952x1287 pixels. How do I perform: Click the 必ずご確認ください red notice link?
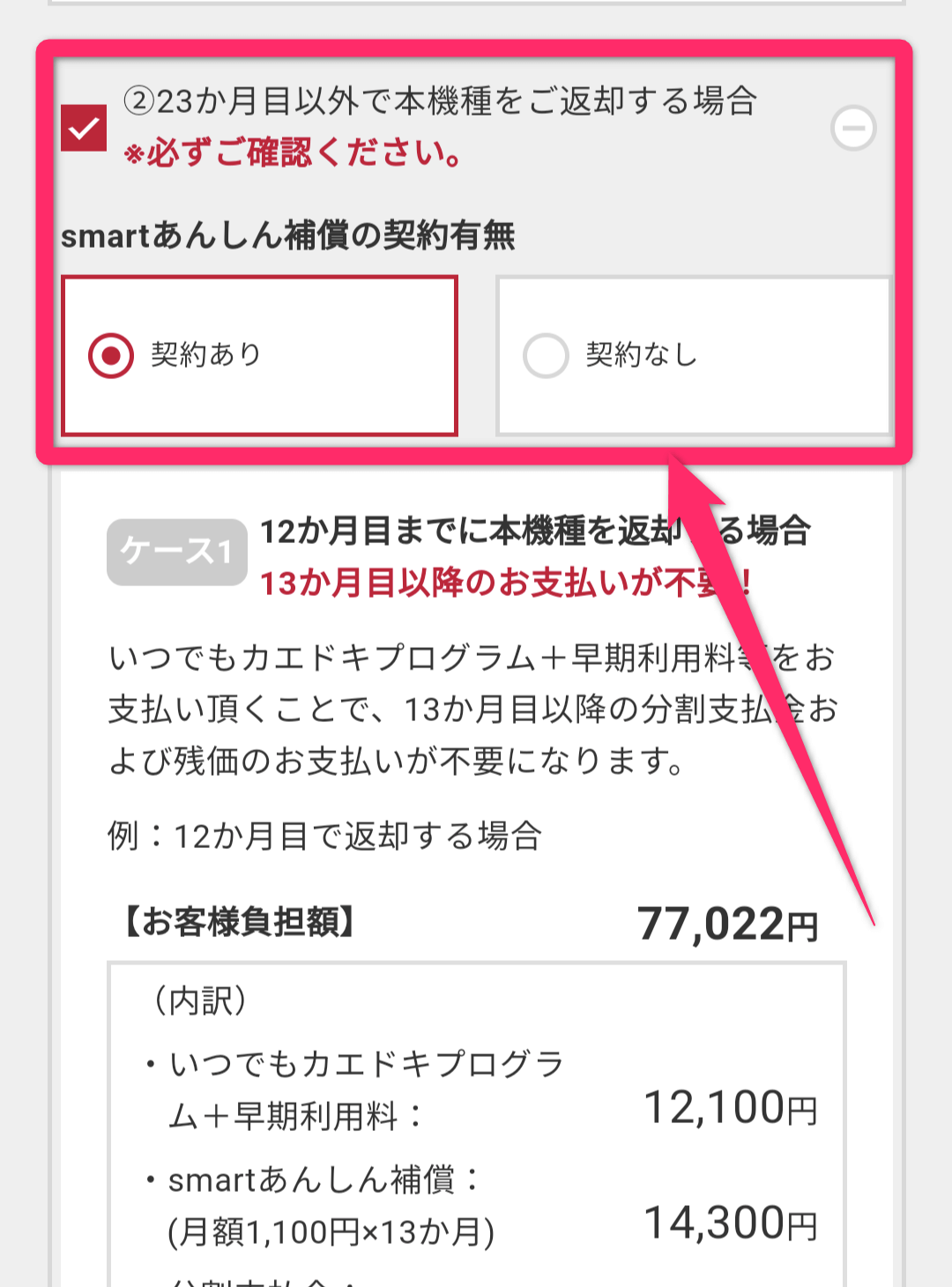[x=295, y=153]
